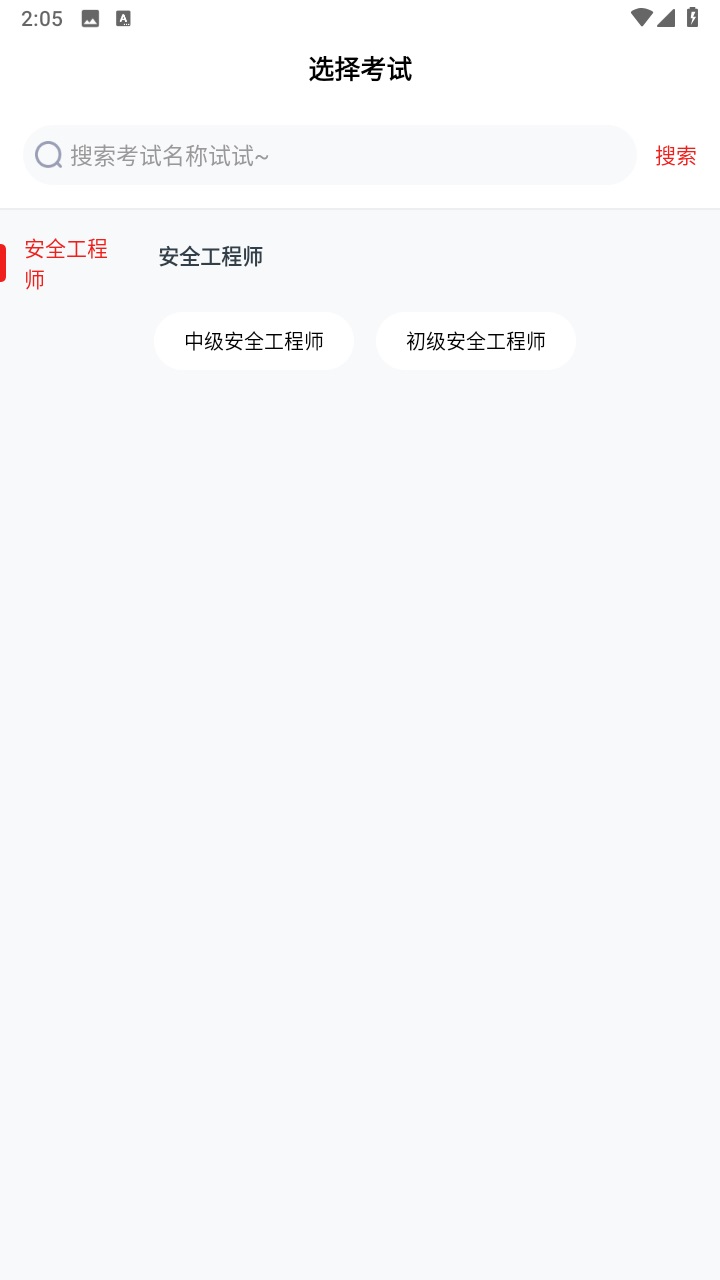
Task: Click the picture icon in the status bar
Action: pos(90,17)
